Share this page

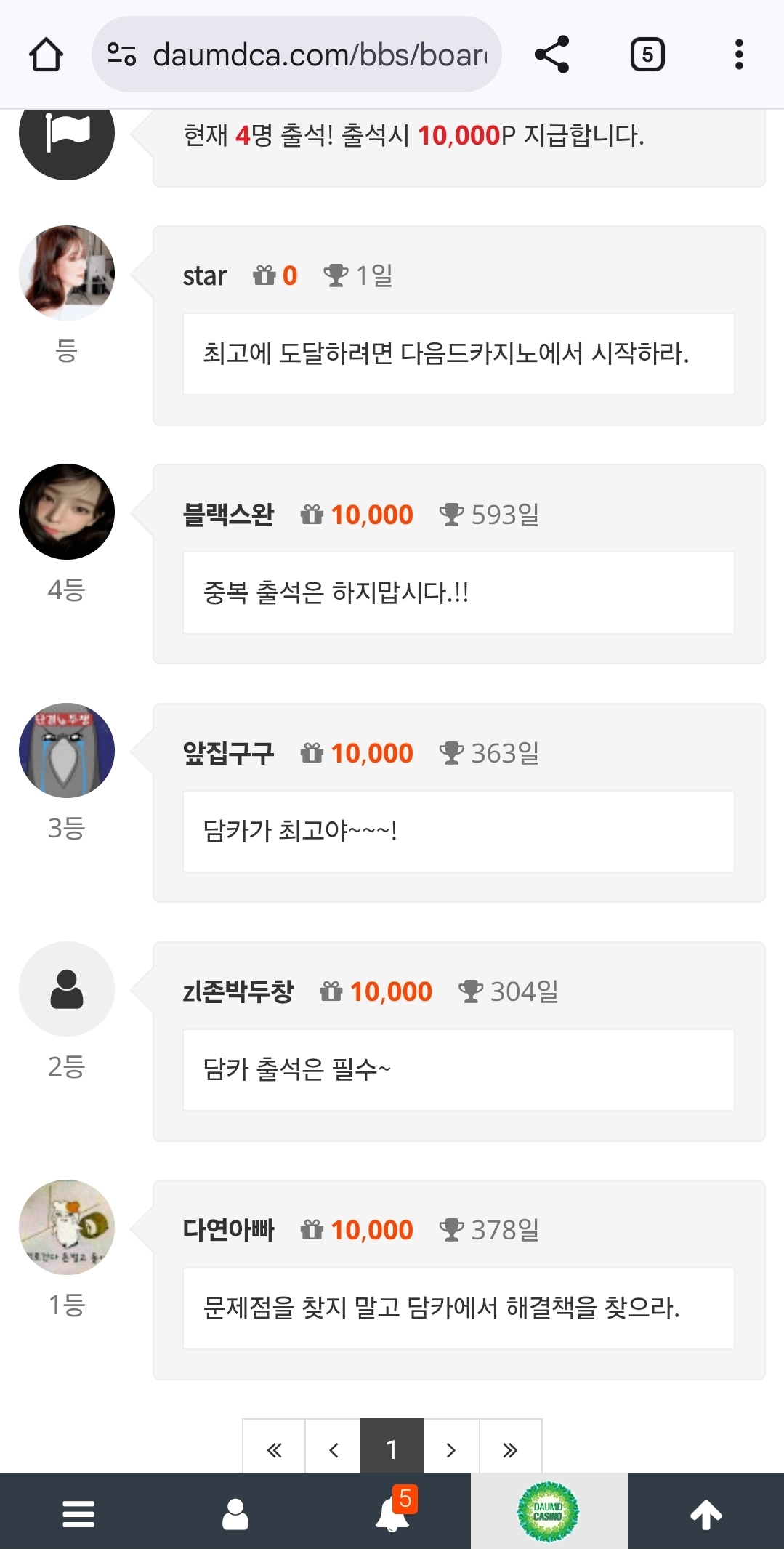[551, 55]
